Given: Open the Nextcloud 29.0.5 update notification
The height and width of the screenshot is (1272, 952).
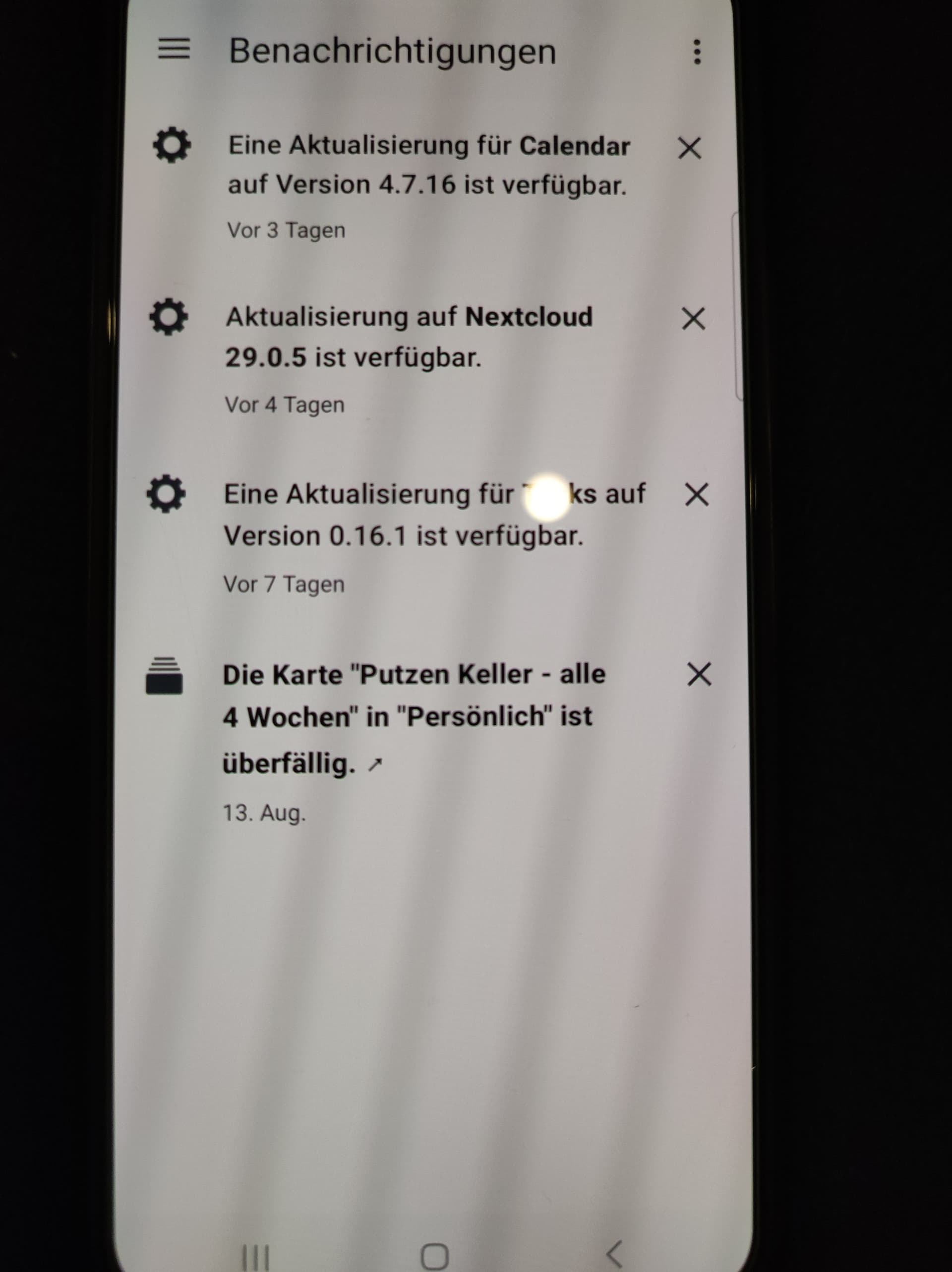Looking at the screenshot, I should pos(409,337).
